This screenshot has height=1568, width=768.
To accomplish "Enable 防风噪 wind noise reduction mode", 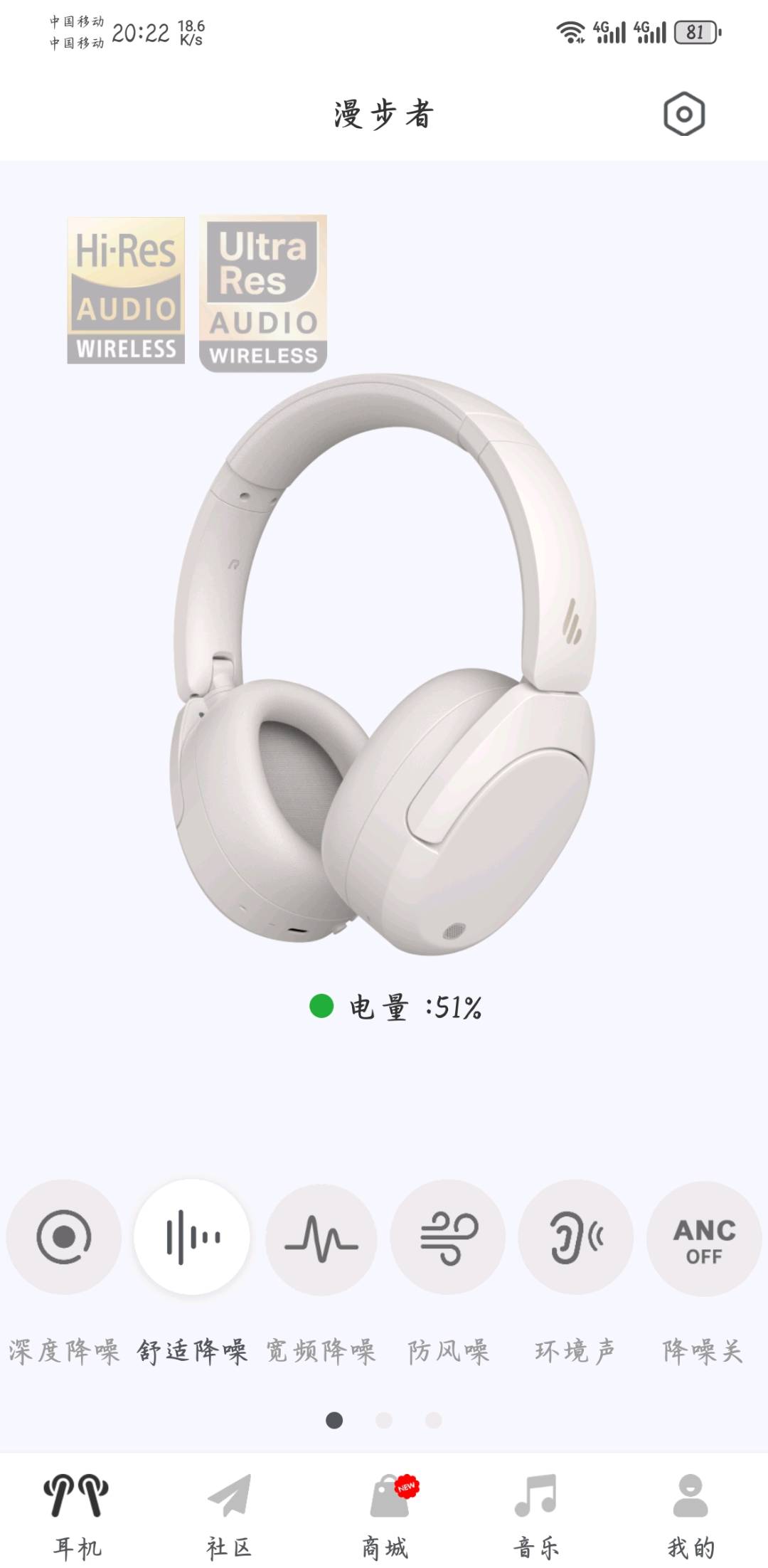I will point(448,1237).
